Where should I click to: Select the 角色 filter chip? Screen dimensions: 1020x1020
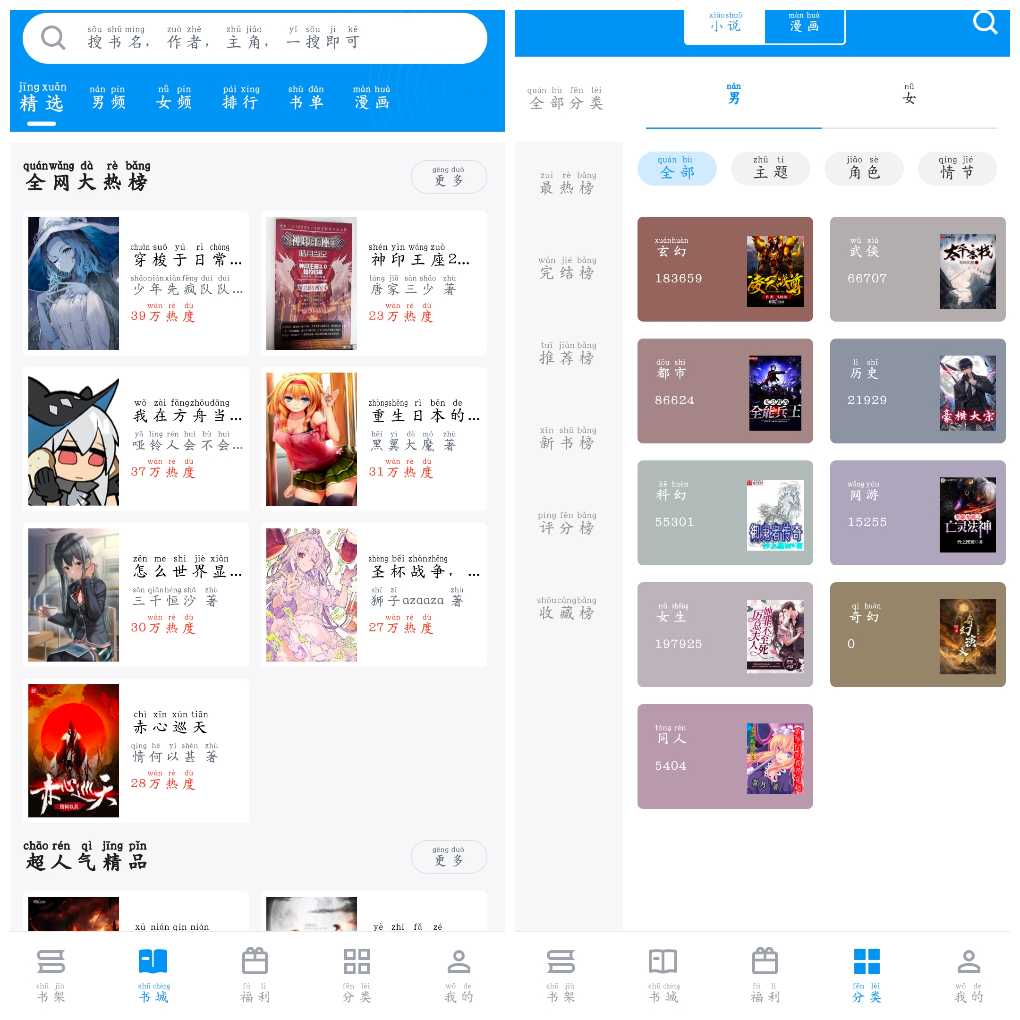[863, 170]
